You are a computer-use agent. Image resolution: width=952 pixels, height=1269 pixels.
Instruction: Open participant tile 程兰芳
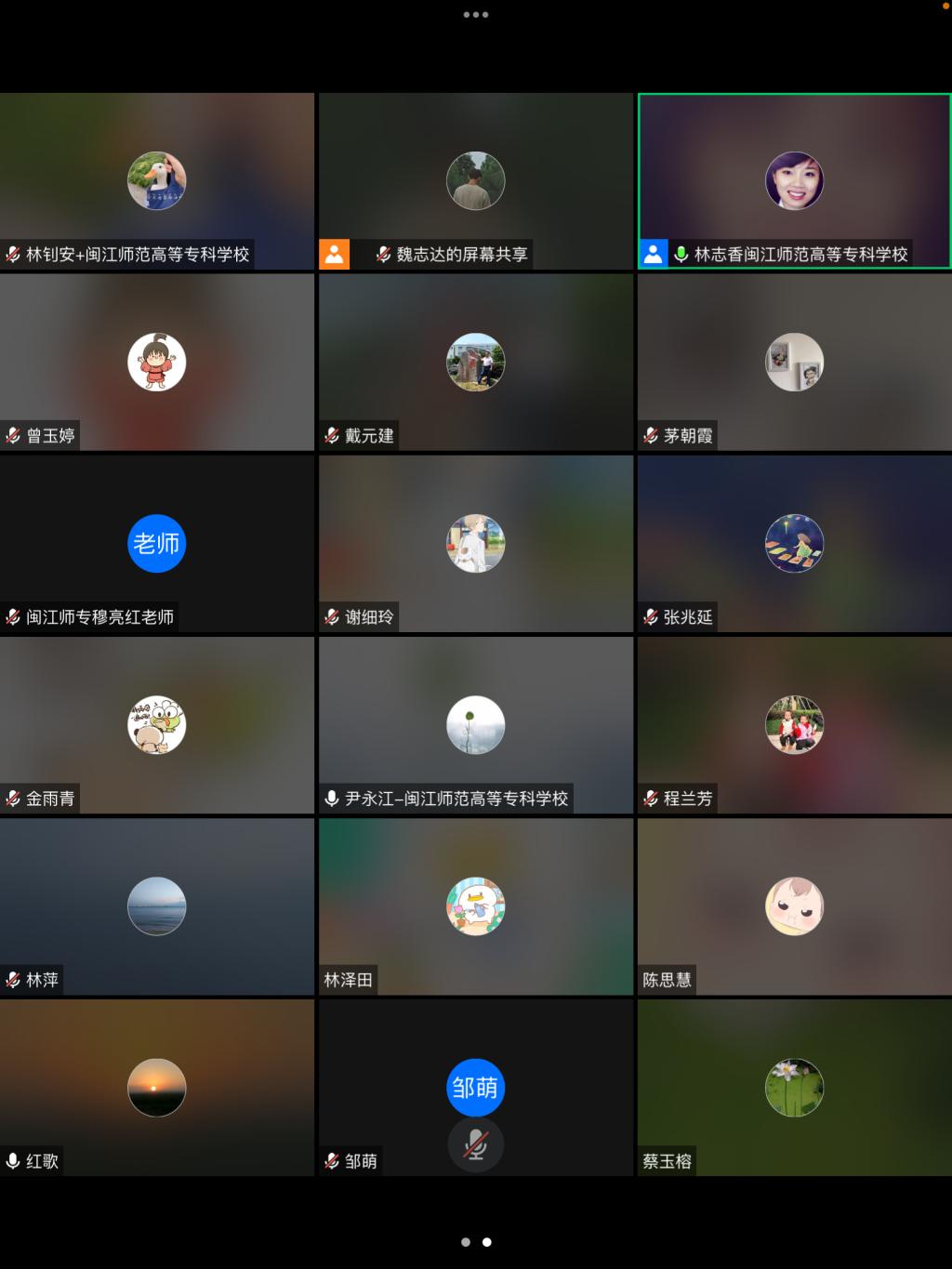794,724
